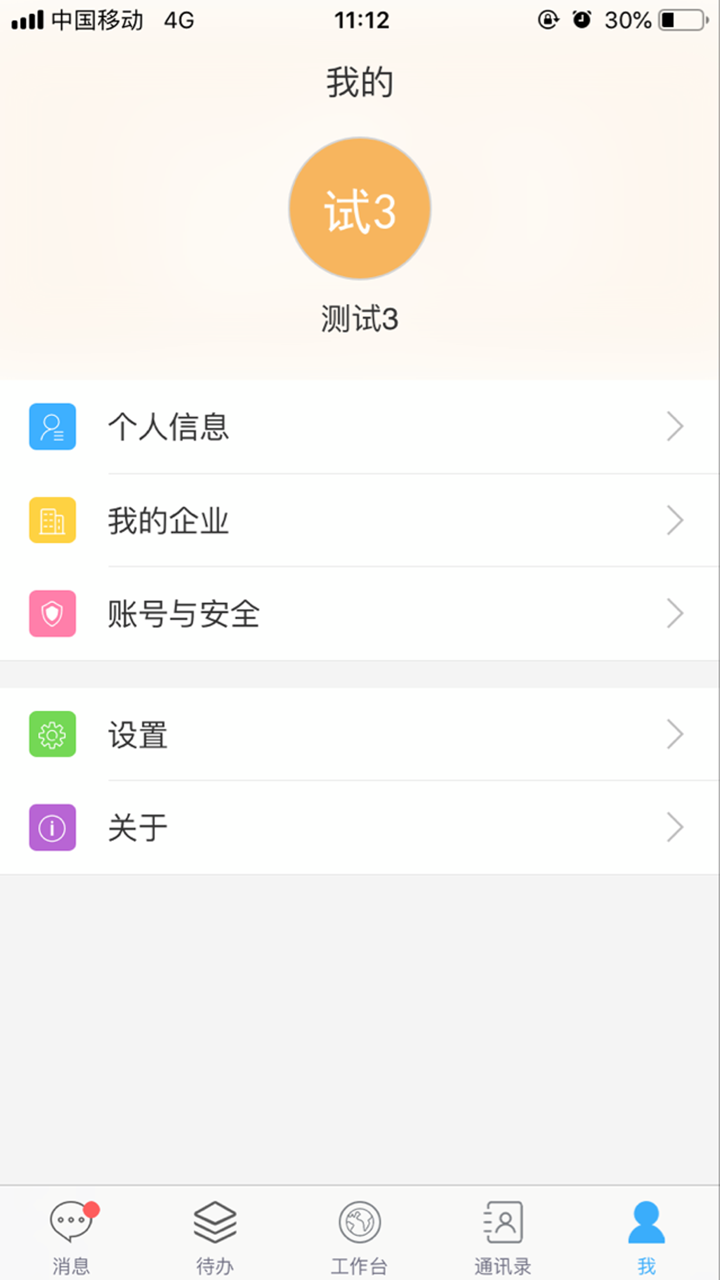The image size is (720, 1280).
Task: Tap the 通讯录 contacts book icon
Action: (502, 1220)
